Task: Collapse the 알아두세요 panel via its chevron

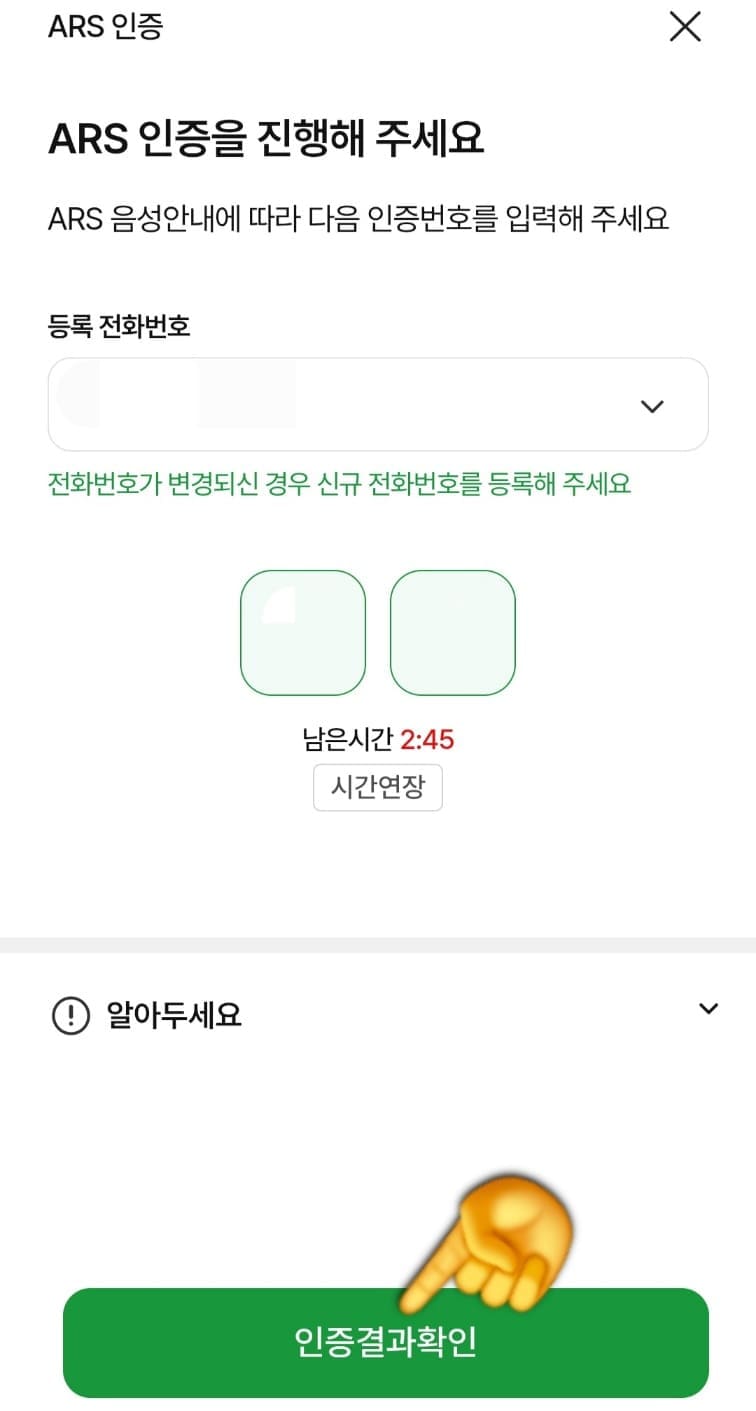Action: tap(708, 1009)
